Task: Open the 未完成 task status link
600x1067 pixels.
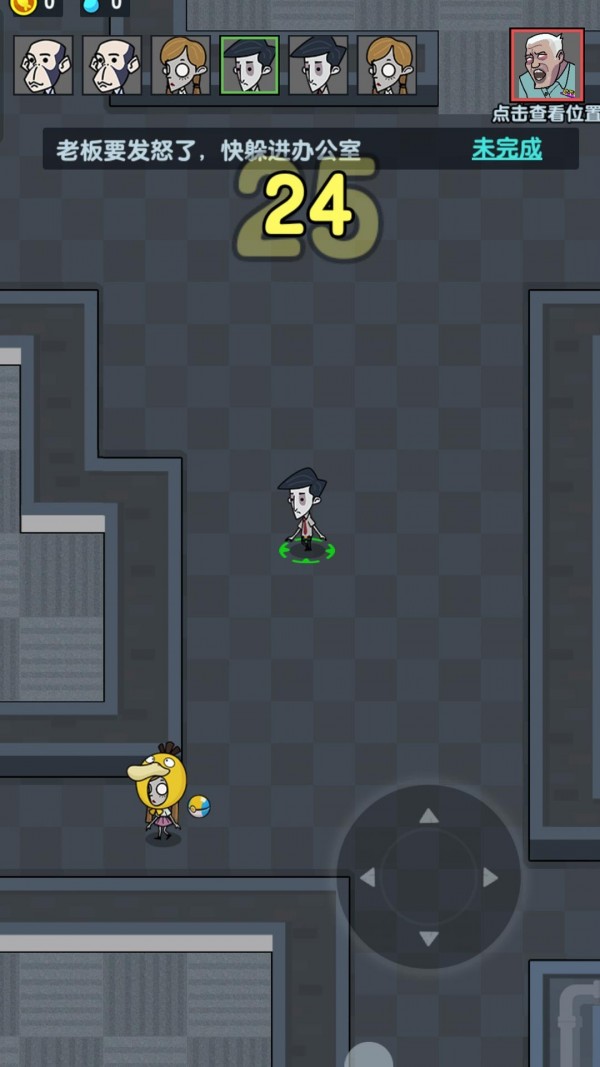Action: tap(507, 150)
